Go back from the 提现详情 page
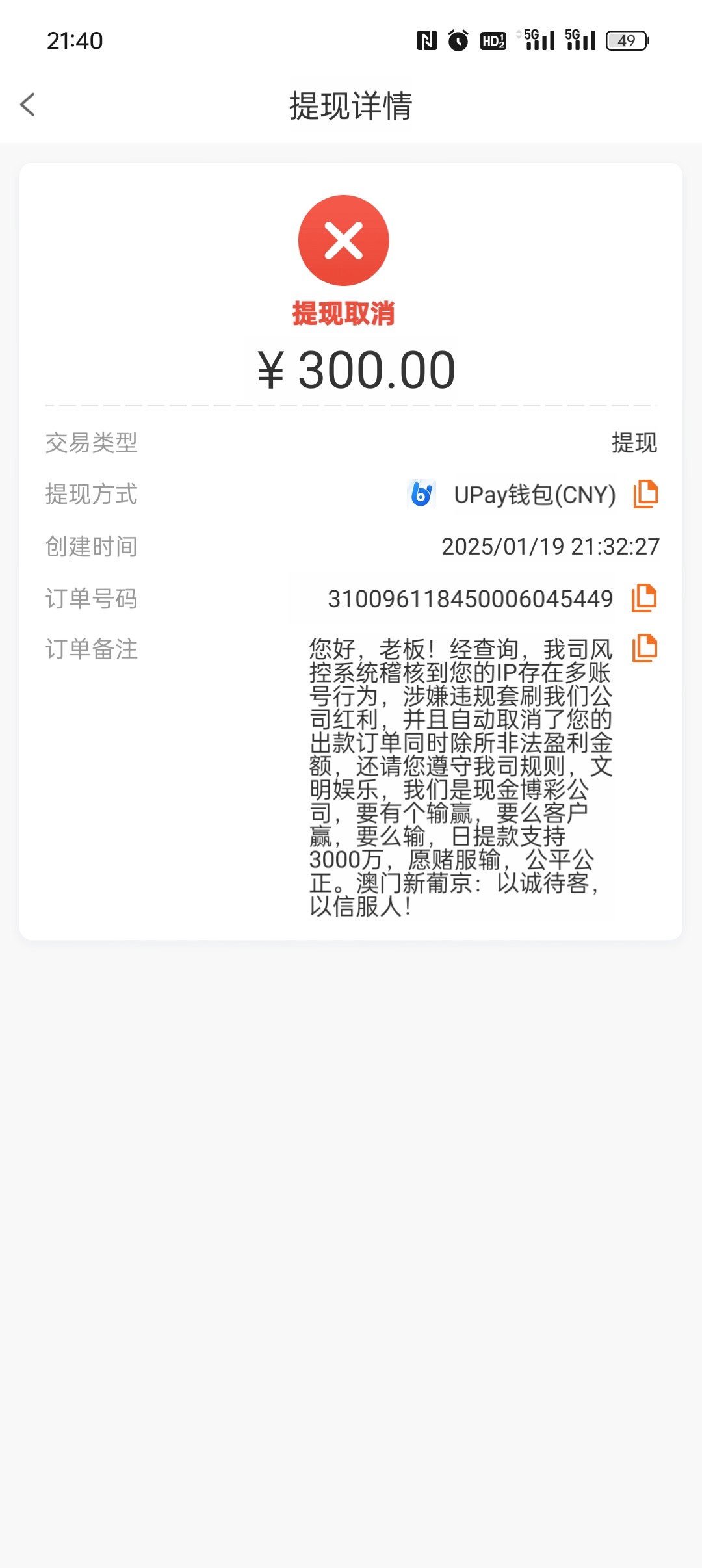 click(28, 105)
